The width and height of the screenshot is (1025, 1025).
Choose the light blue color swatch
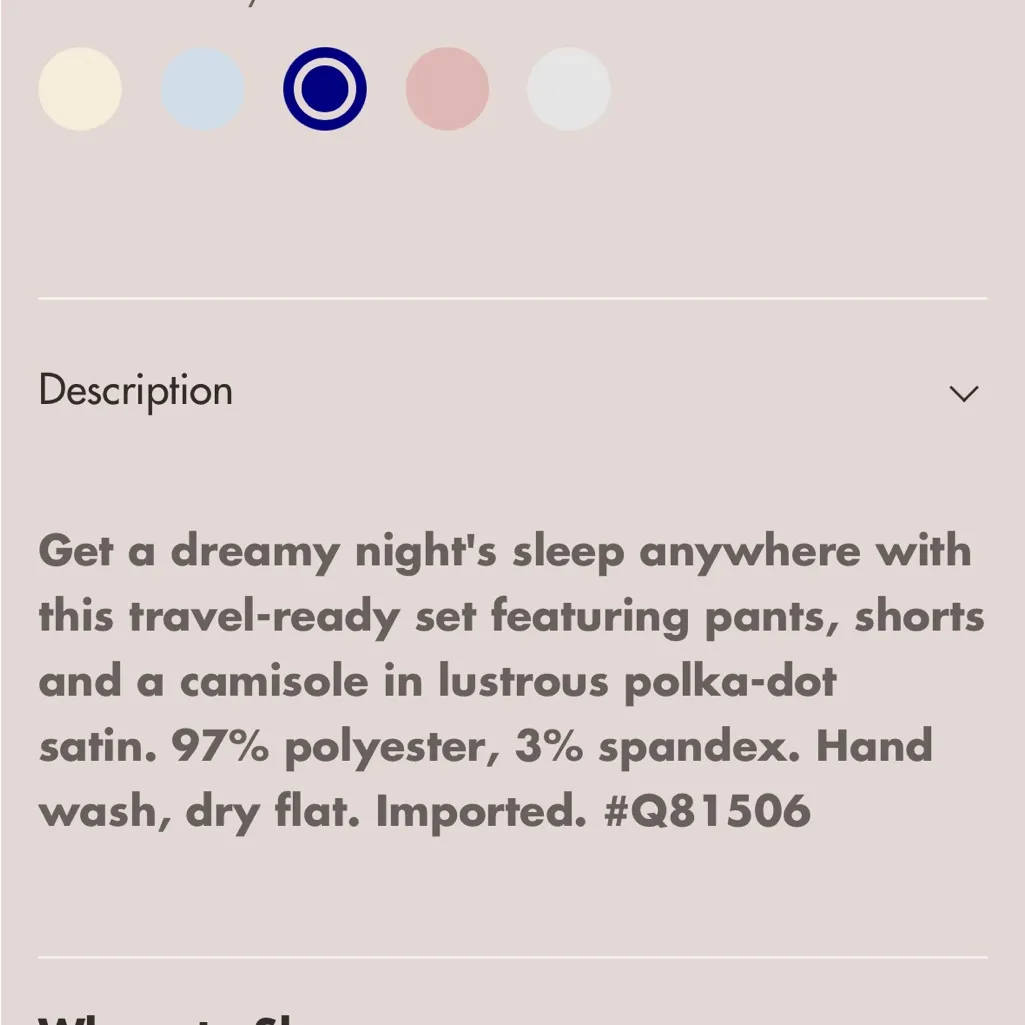[203, 89]
